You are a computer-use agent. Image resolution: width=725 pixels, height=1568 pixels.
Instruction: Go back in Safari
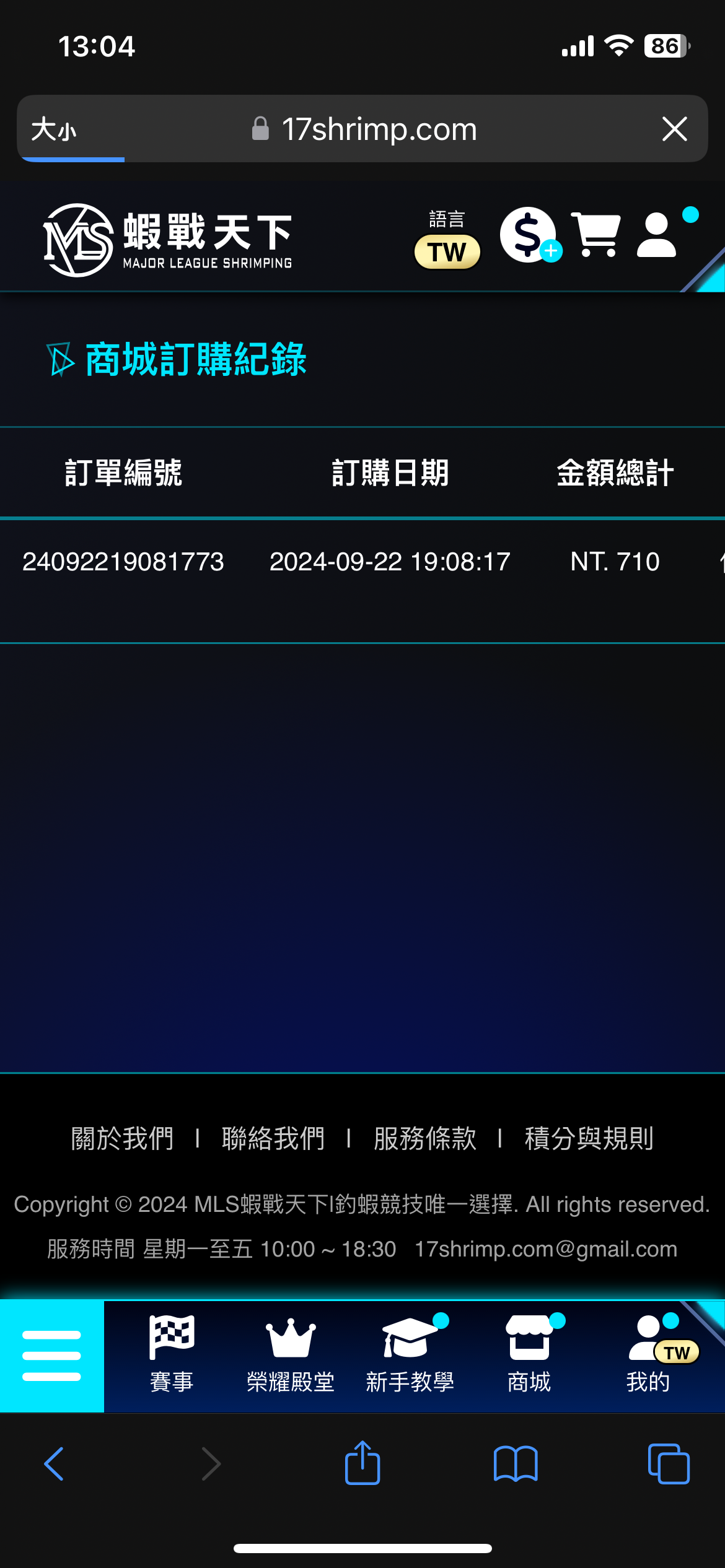pos(54,1464)
